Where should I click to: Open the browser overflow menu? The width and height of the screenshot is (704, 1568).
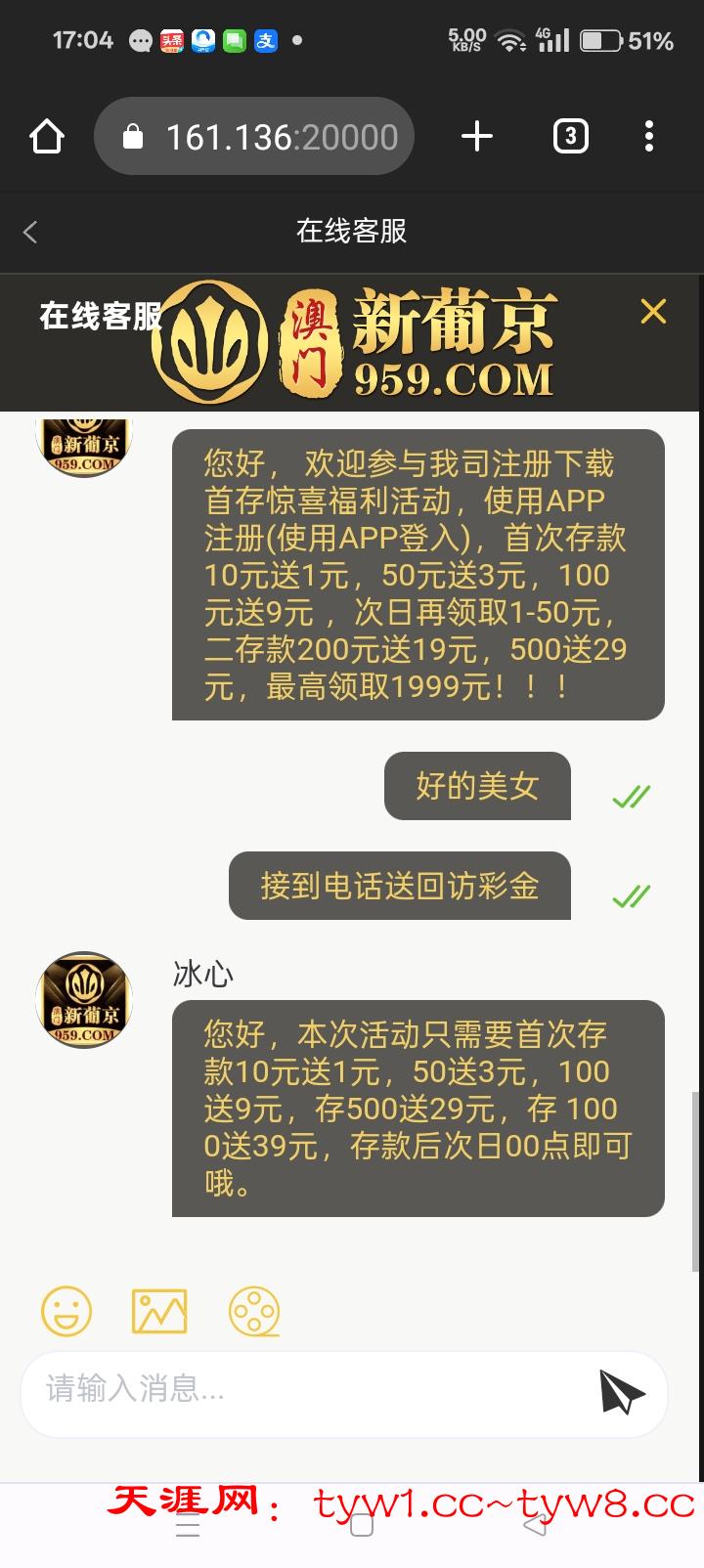649,137
